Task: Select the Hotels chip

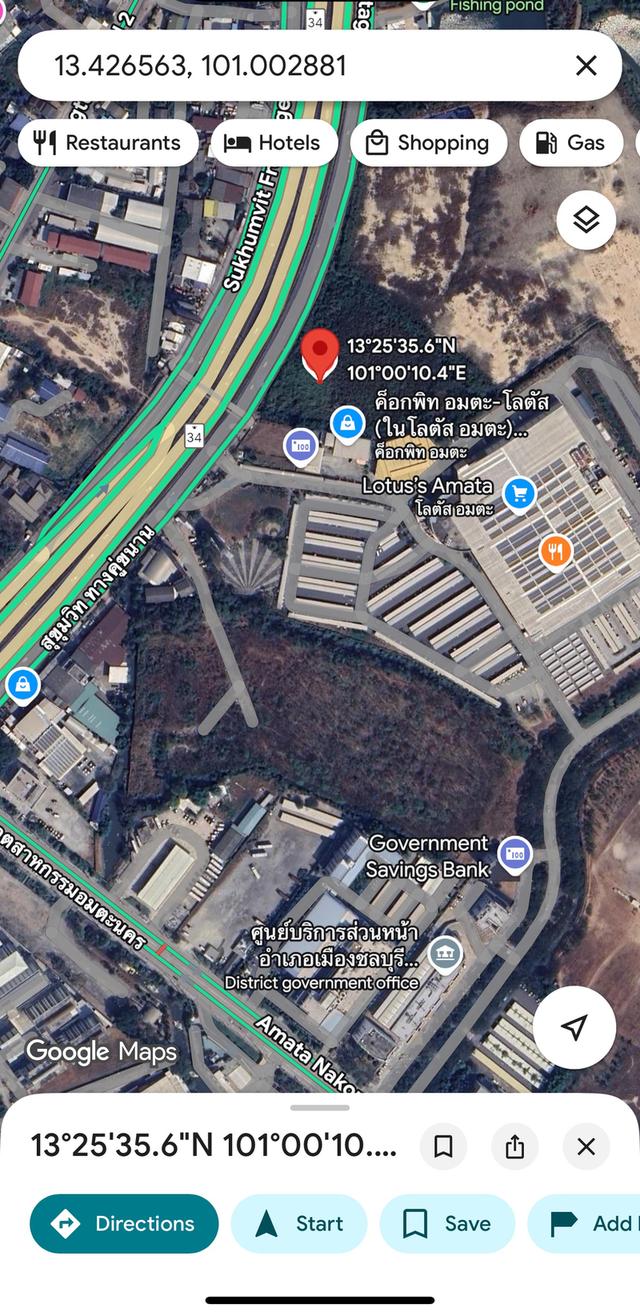Action: pyautogui.click(x=273, y=143)
